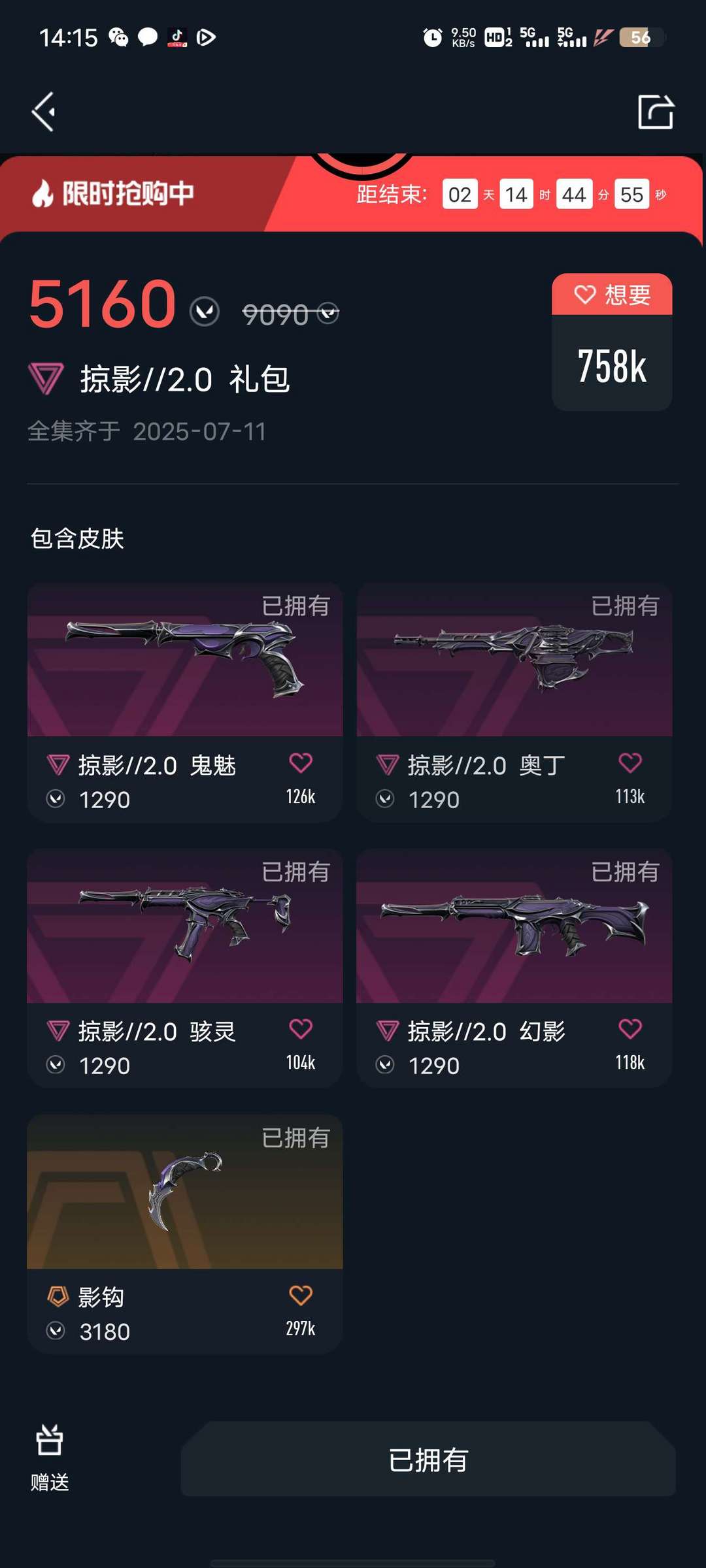The width and height of the screenshot is (706, 1568).
Task: Open the 掠影//2.0 奥丁 skin card
Action: 514,702
